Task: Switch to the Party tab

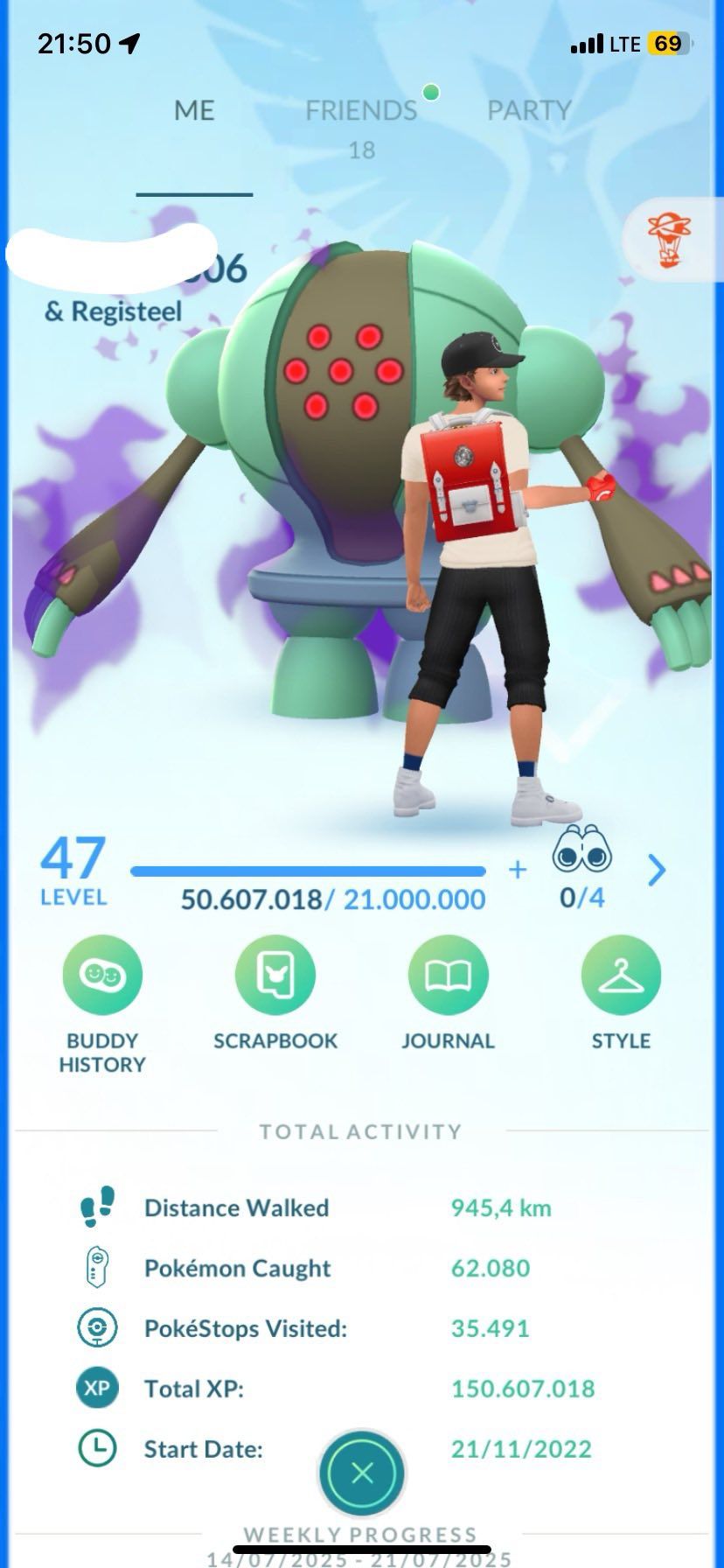Action: 528,111
